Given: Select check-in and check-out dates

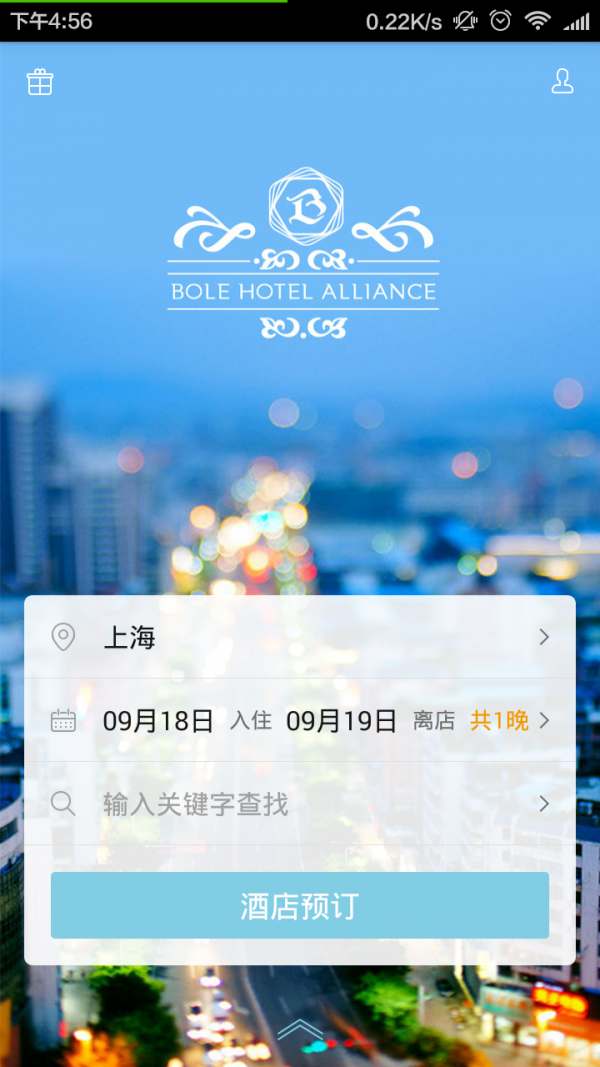Looking at the screenshot, I should coord(300,720).
